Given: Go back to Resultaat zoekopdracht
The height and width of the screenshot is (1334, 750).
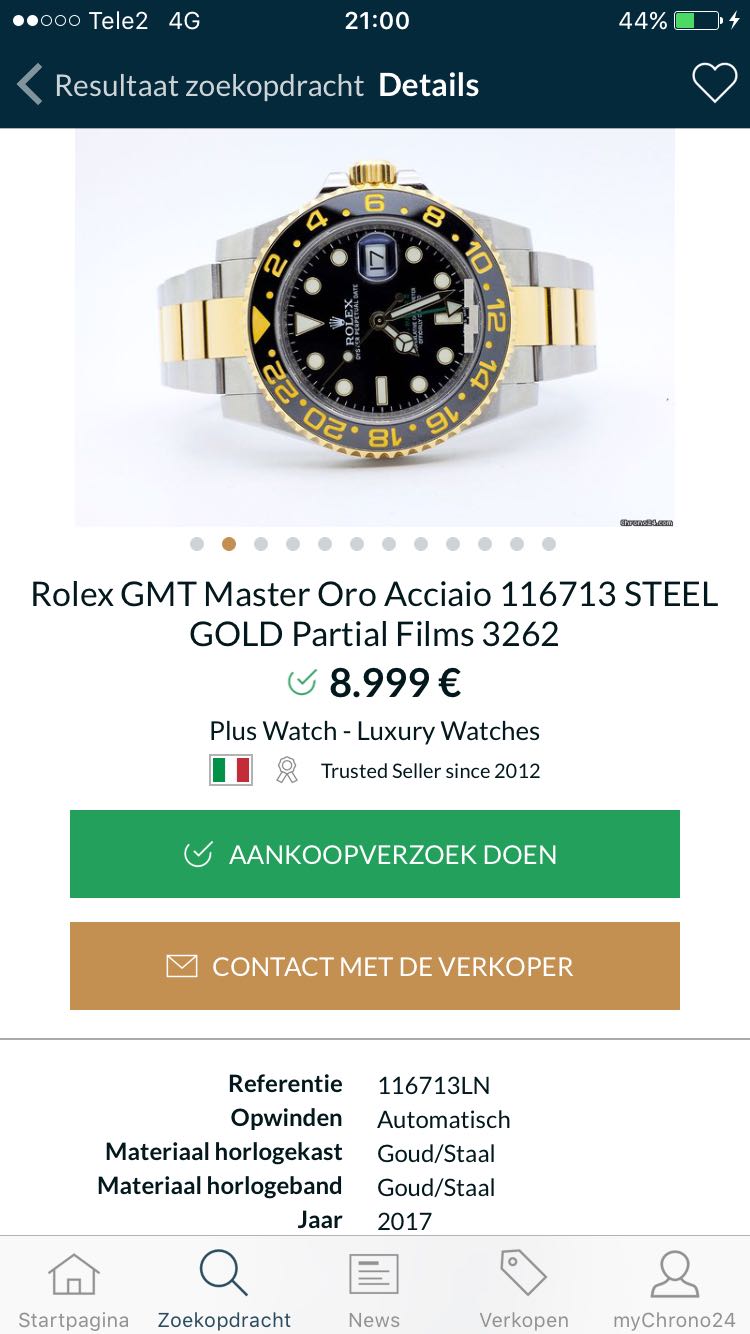Looking at the screenshot, I should point(190,86).
